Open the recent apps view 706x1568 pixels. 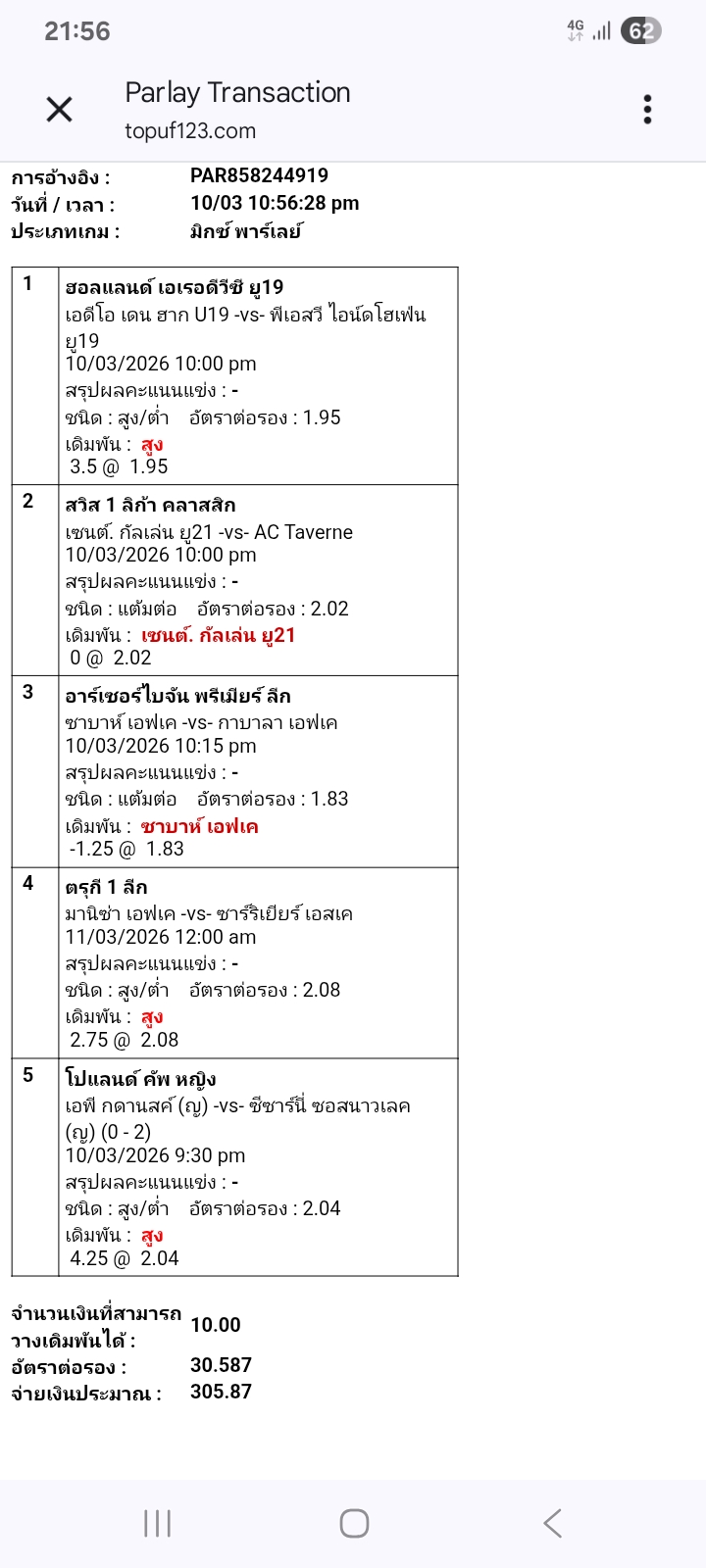click(x=157, y=1523)
